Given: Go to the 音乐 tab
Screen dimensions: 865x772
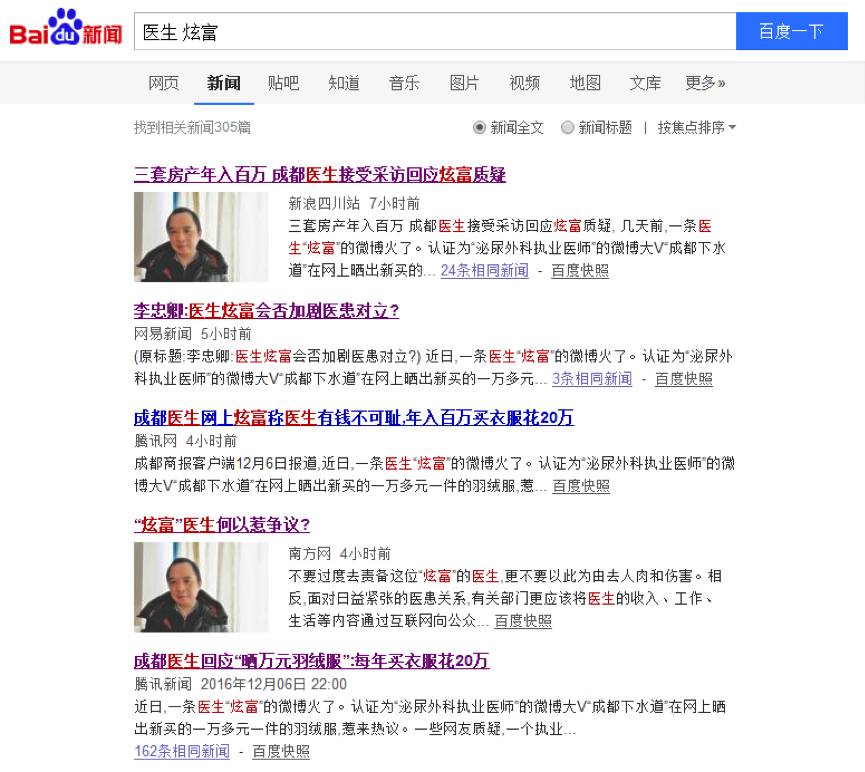Looking at the screenshot, I should (x=404, y=83).
